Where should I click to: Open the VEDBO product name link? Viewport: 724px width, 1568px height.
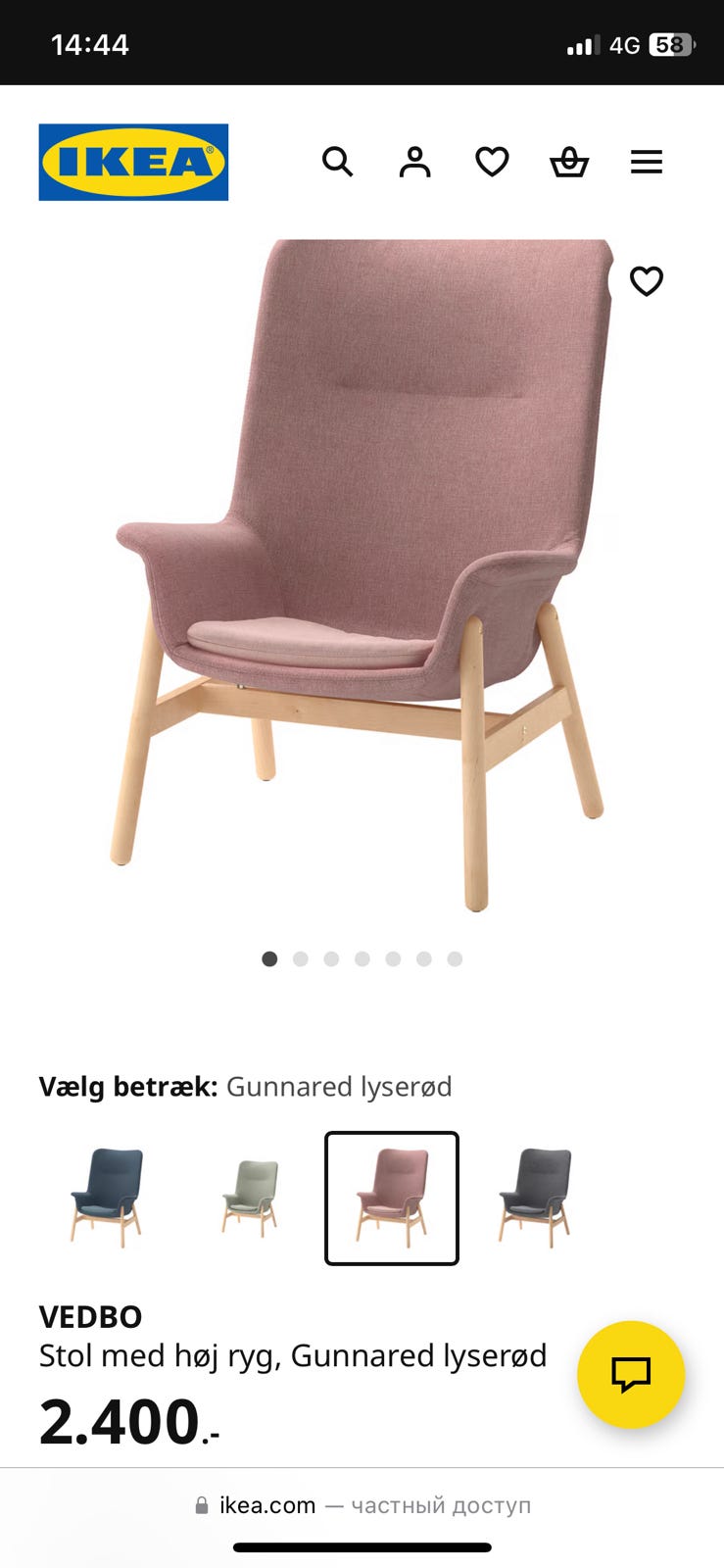pos(90,1316)
